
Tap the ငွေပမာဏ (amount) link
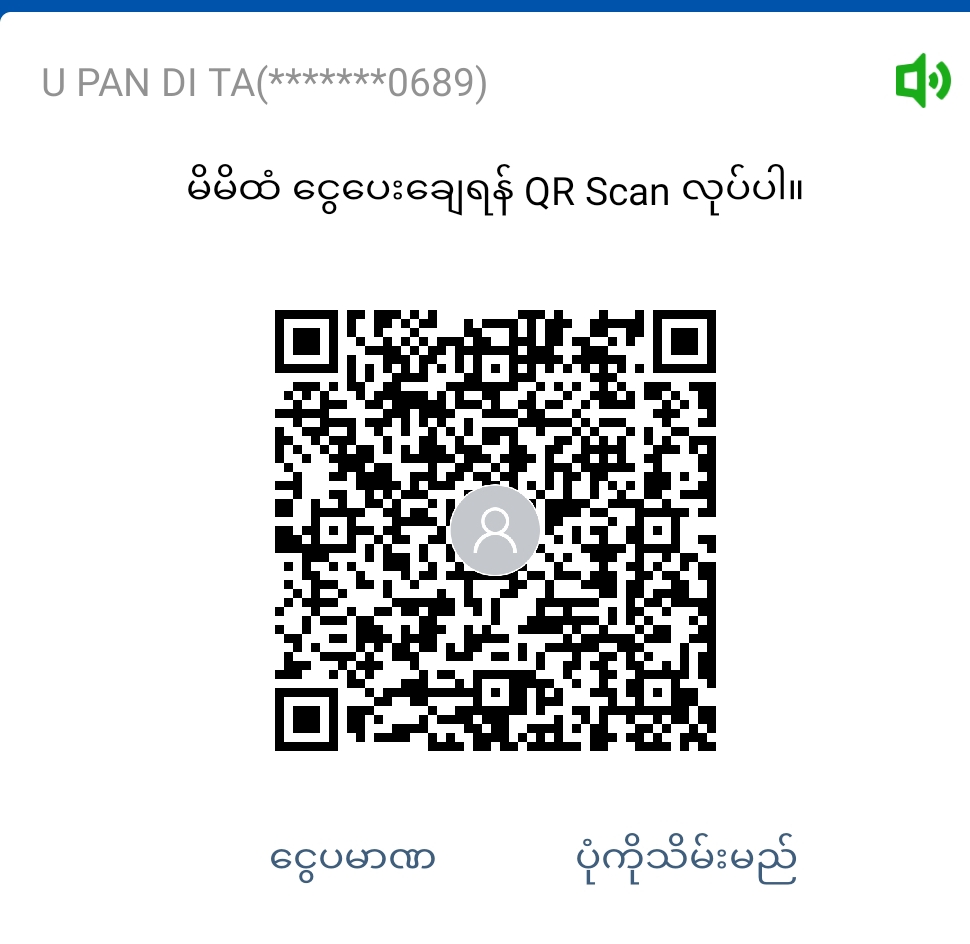point(353,858)
